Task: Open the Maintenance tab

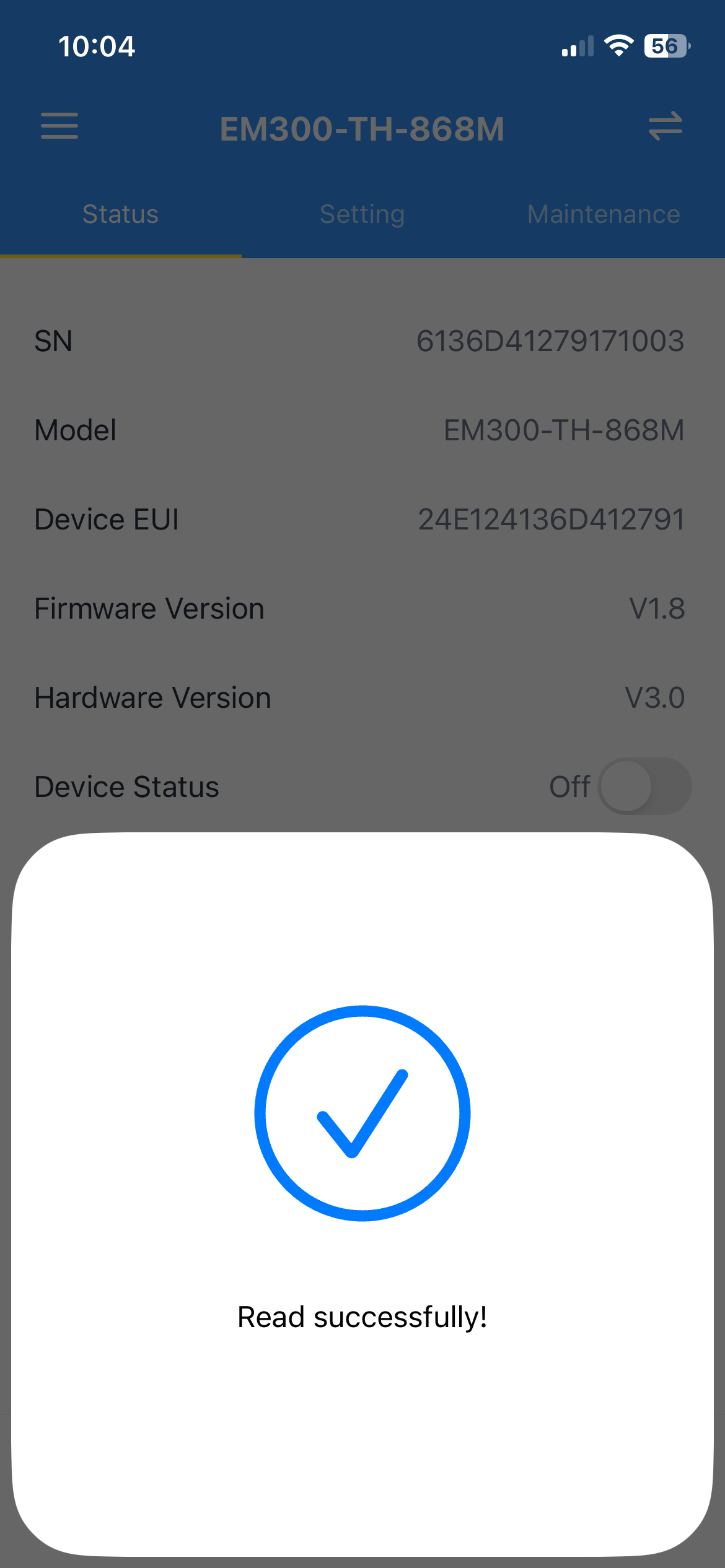Action: point(604,214)
